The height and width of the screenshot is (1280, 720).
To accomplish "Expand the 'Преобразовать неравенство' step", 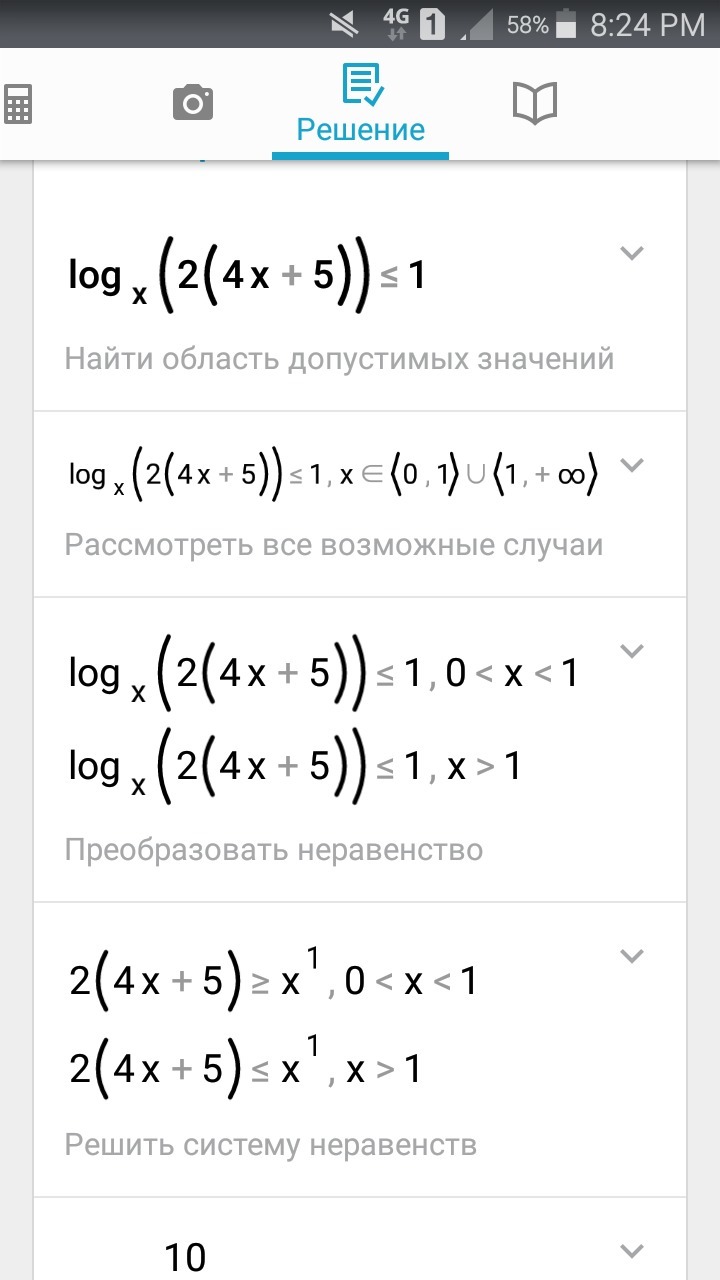I will click(x=631, y=651).
